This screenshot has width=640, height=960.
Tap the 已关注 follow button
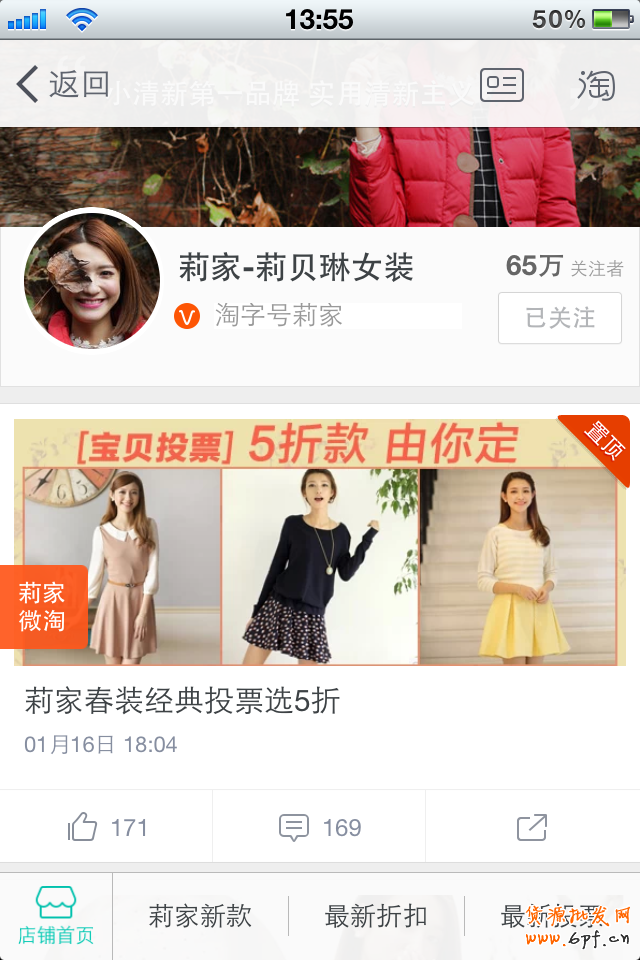pos(559,318)
